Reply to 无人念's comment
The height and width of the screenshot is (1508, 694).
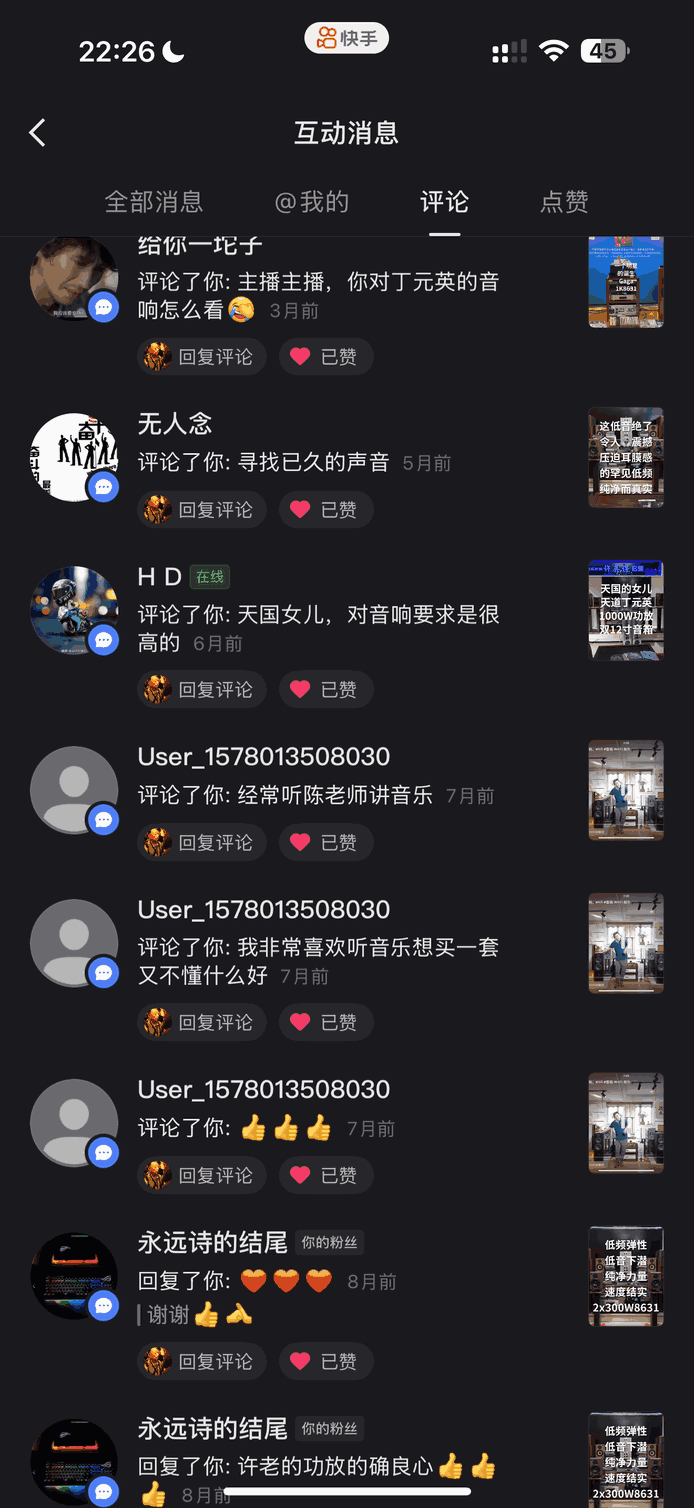pyautogui.click(x=202, y=510)
